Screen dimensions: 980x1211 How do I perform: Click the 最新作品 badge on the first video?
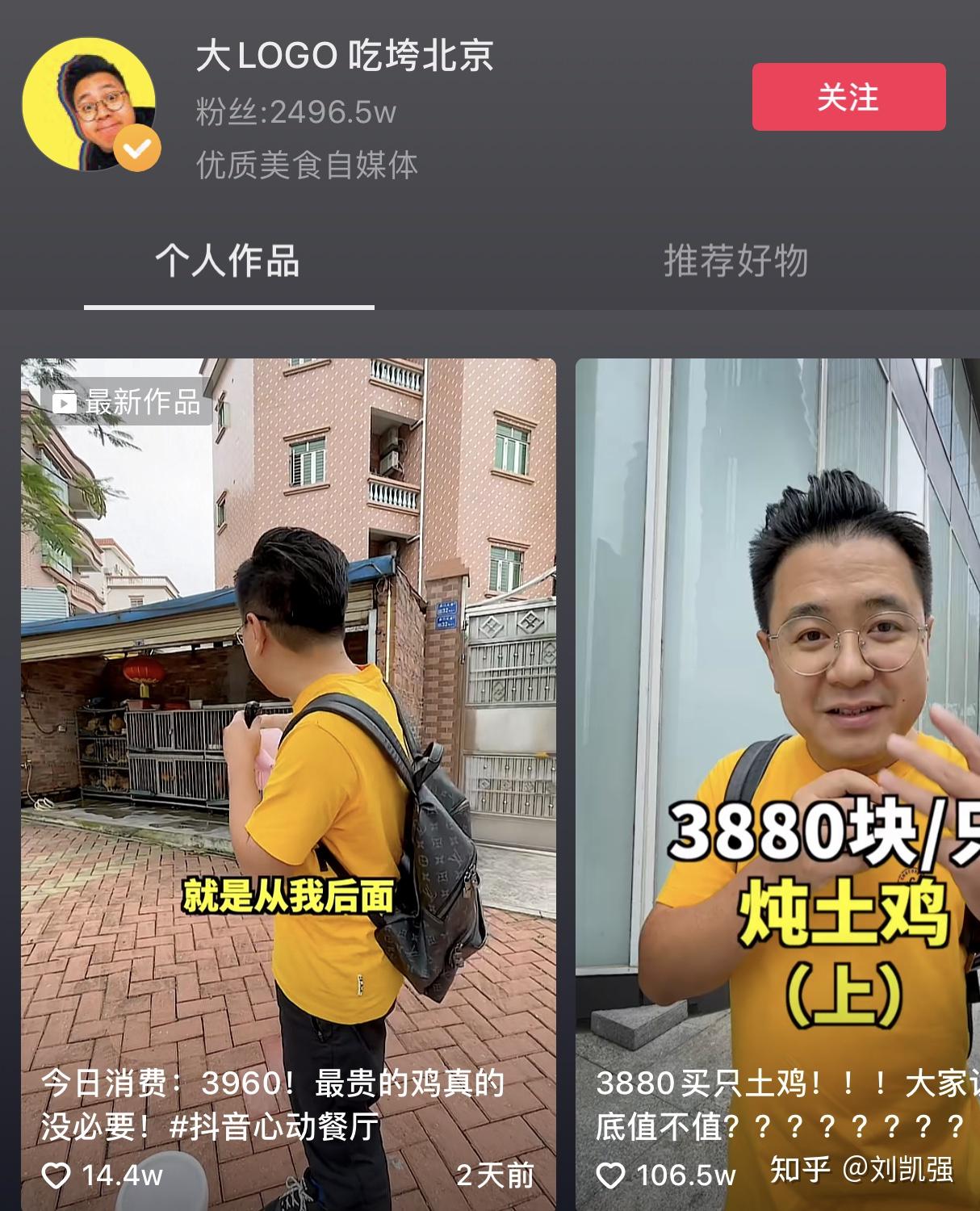pyautogui.click(x=125, y=402)
